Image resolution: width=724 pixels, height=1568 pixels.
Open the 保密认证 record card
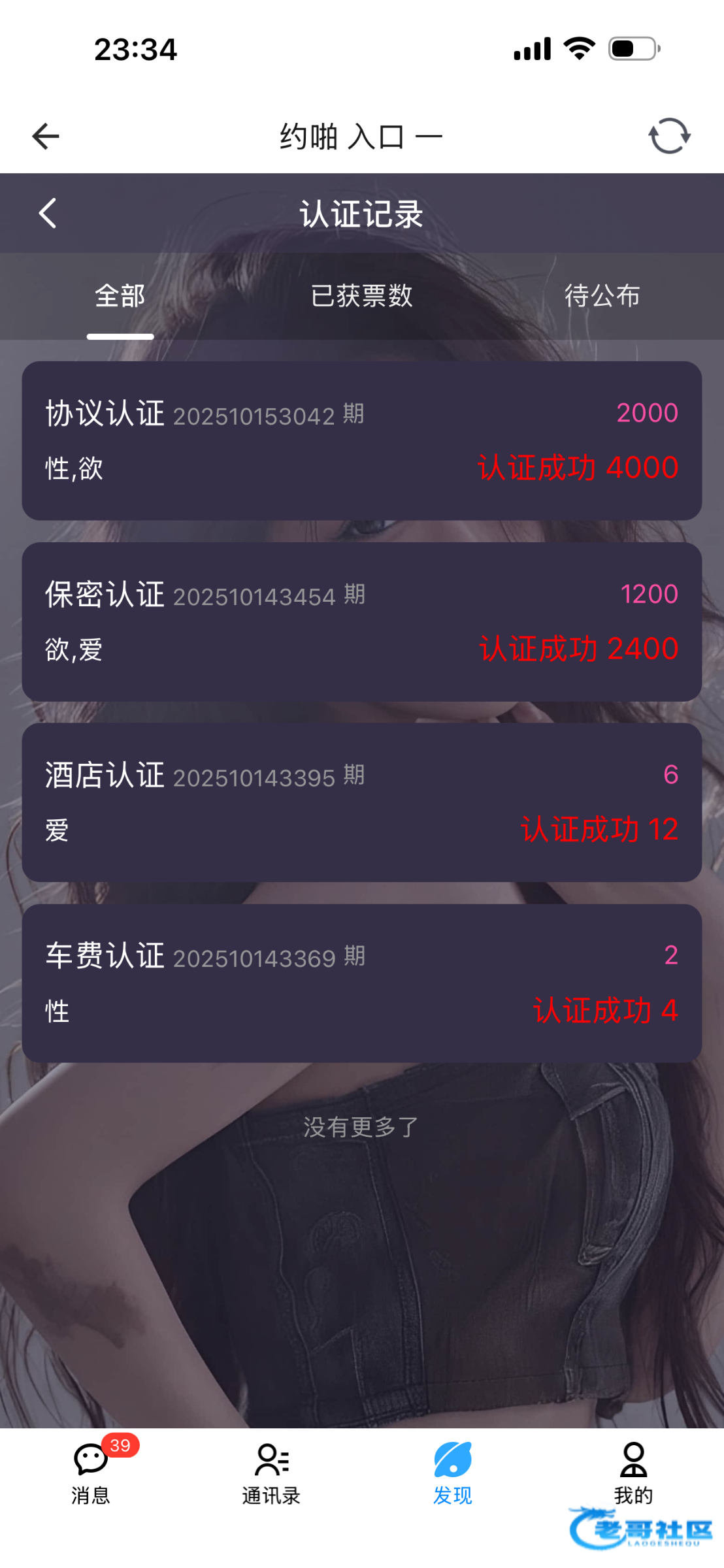point(361,621)
